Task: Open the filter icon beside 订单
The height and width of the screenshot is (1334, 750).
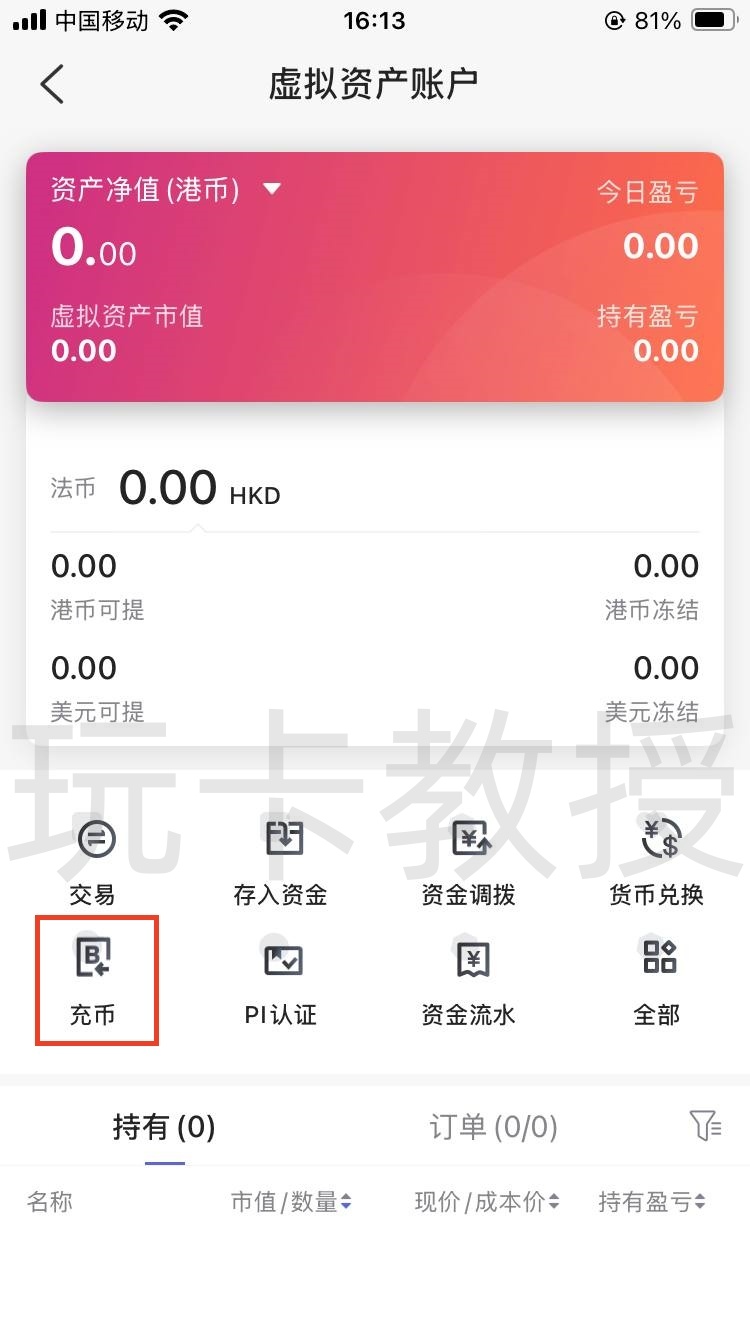Action: pyautogui.click(x=706, y=1127)
